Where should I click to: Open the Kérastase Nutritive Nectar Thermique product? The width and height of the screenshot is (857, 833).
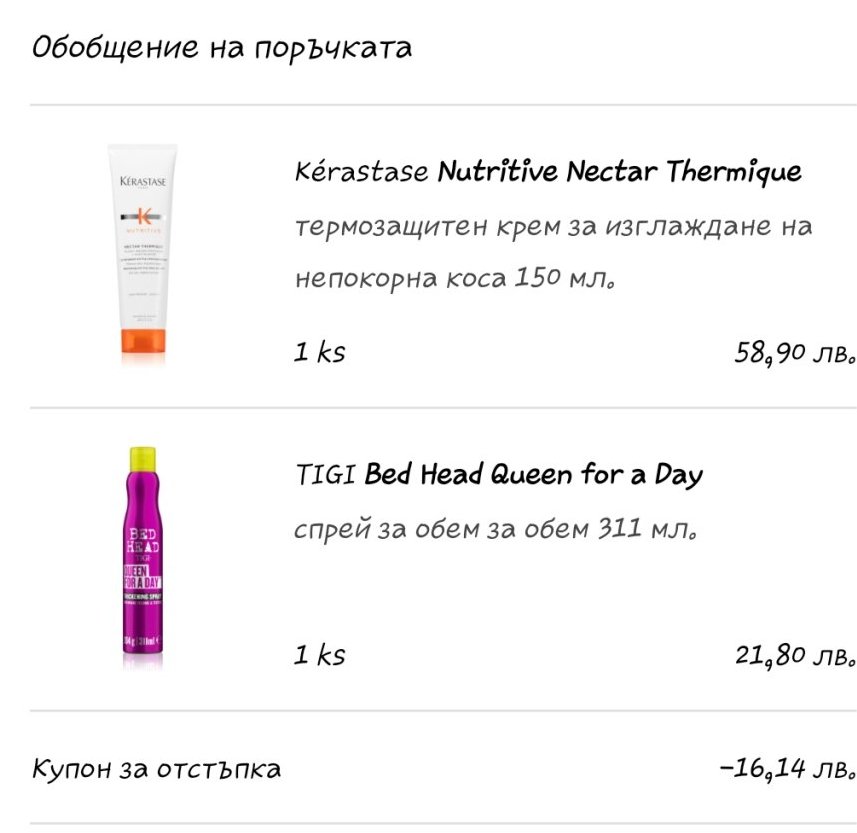point(548,171)
